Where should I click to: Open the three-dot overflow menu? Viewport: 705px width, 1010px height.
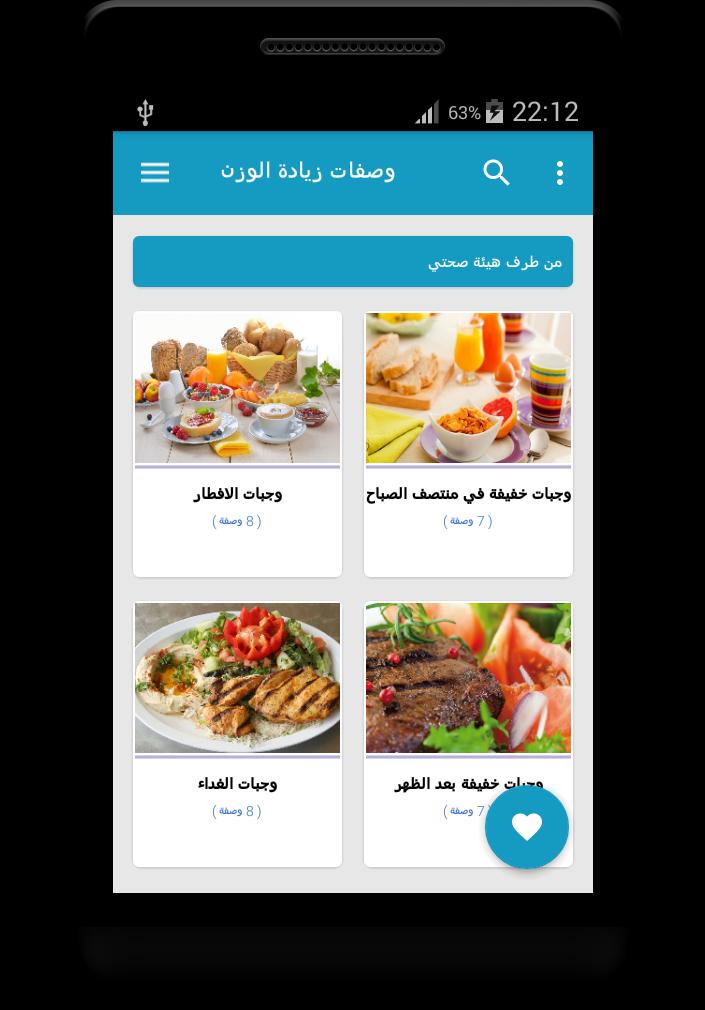tap(560, 173)
